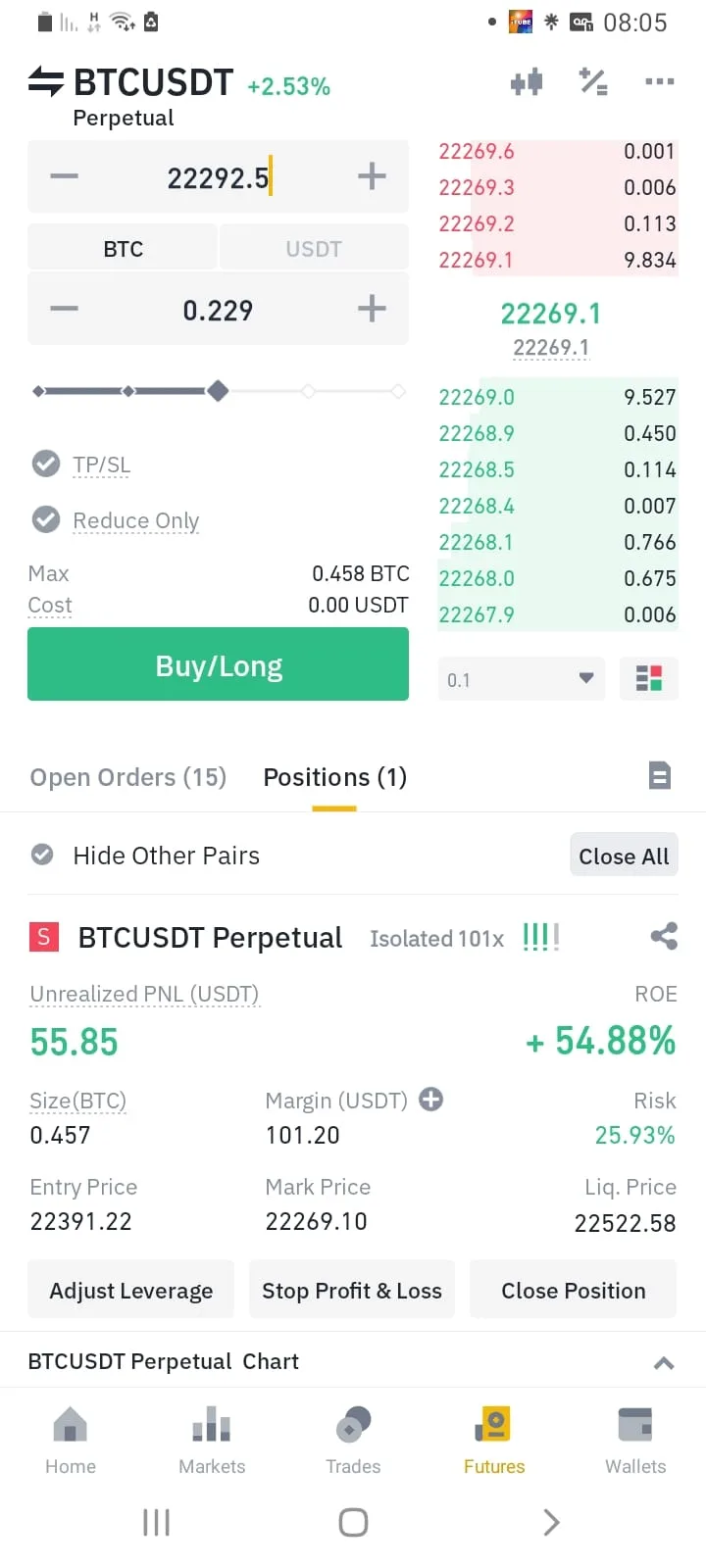The image size is (706, 1568).
Task: Go to the Wallets tab
Action: point(635,1441)
